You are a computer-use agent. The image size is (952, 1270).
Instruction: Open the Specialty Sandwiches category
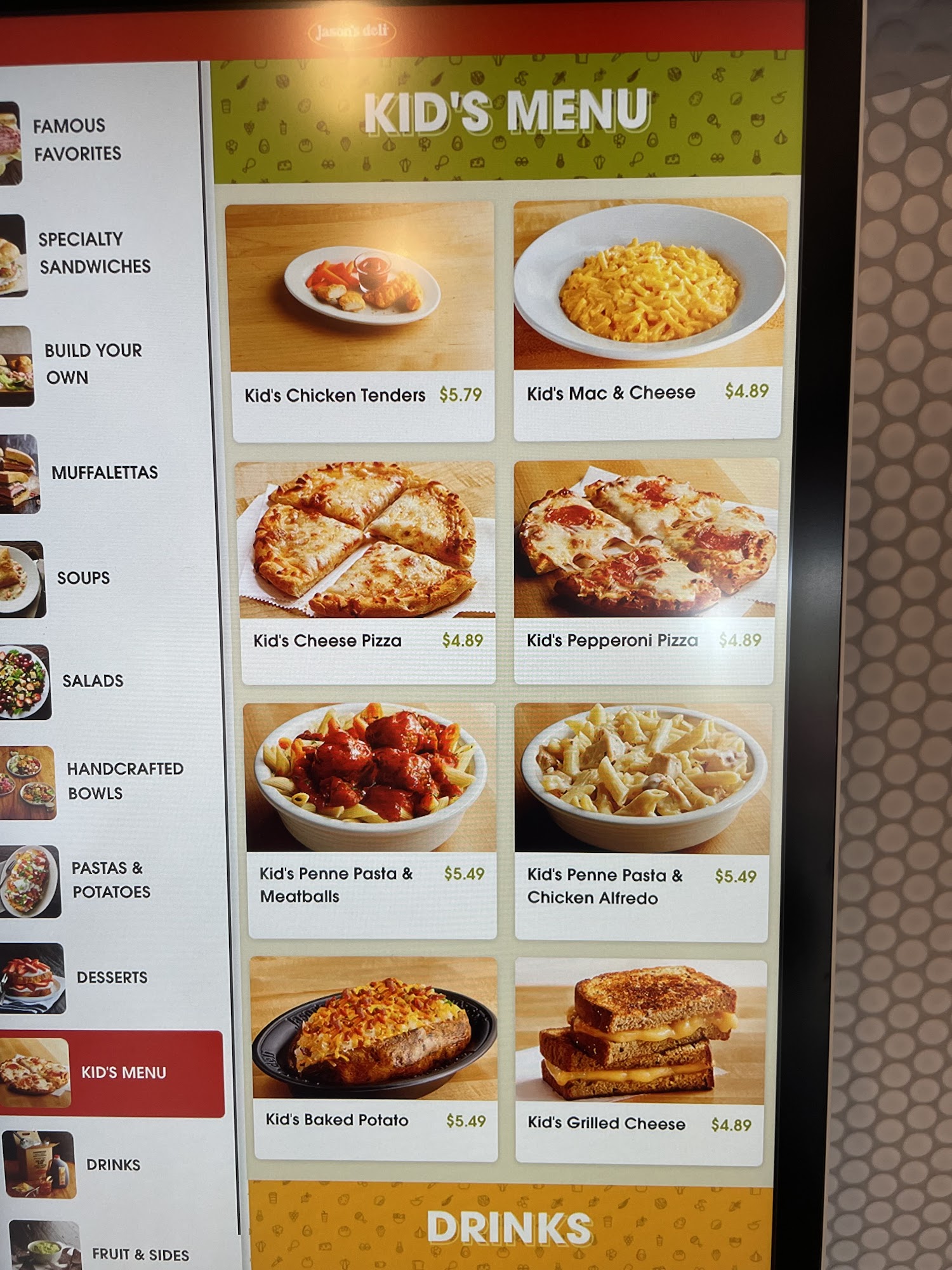click(93, 253)
